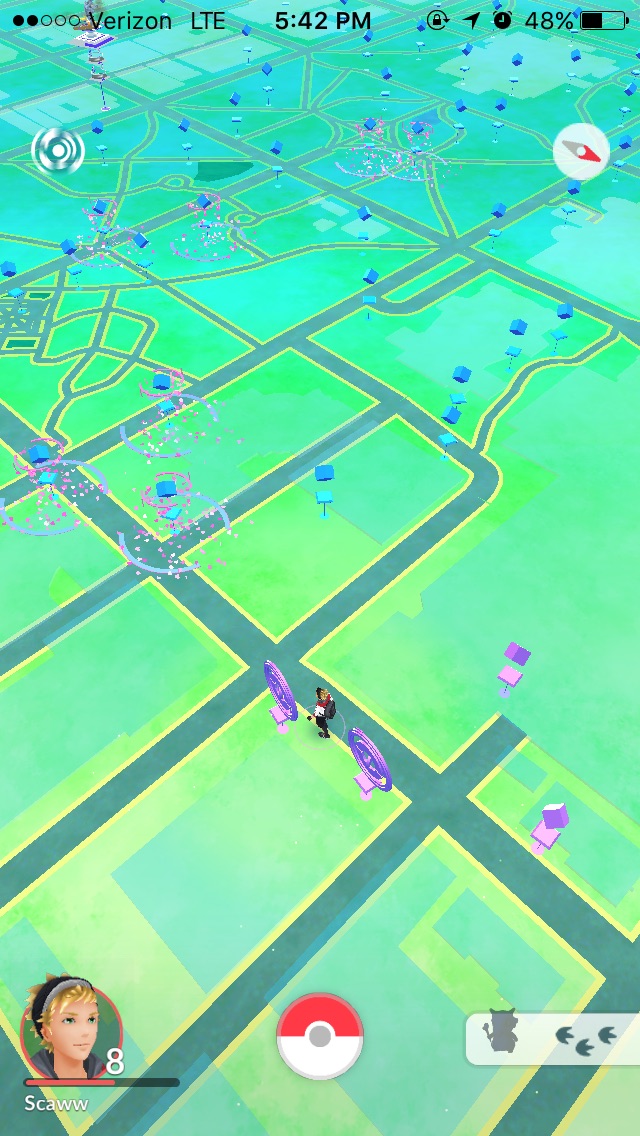This screenshot has height=1136, width=640.
Task: Open the Poké Ball main menu
Action: (x=320, y=1035)
